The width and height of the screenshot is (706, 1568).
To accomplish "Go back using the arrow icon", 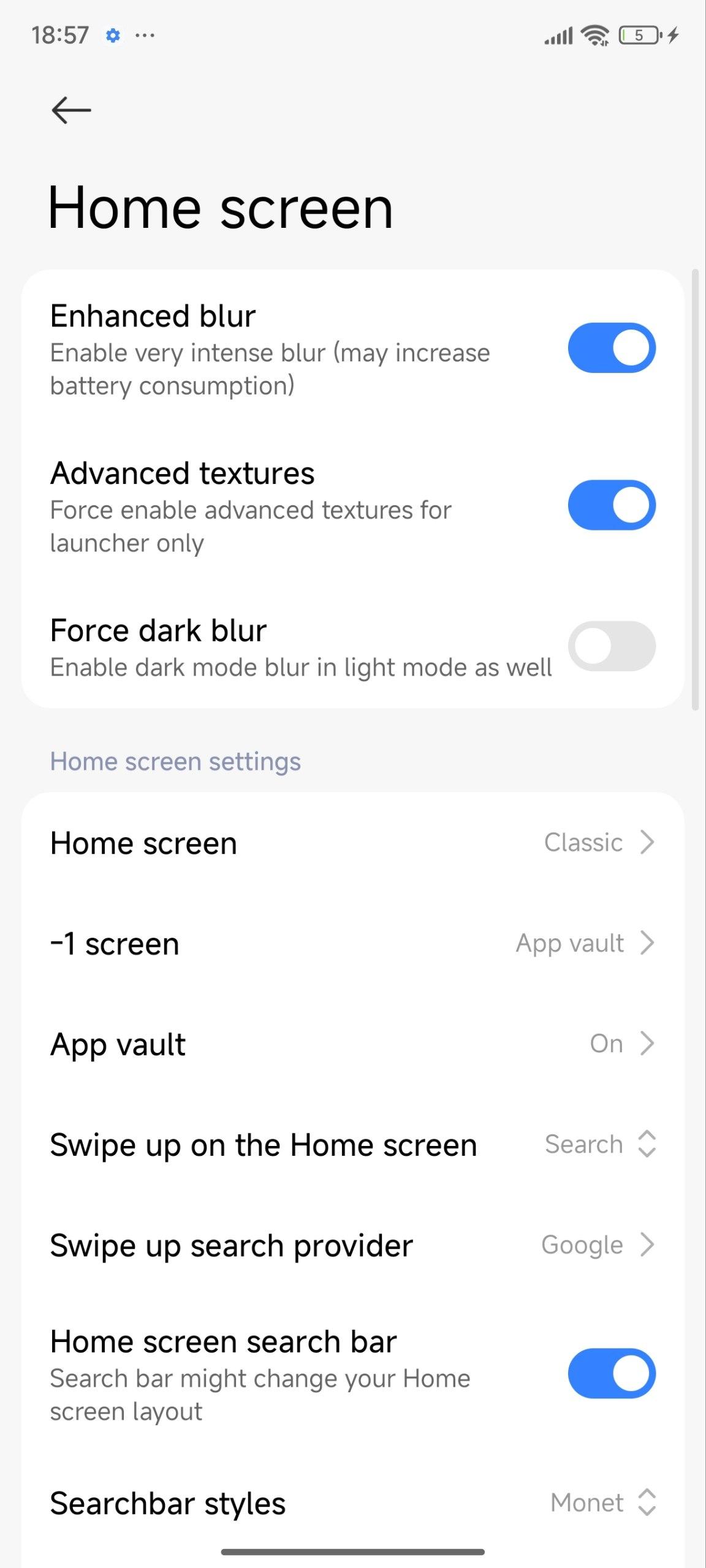I will coord(72,110).
